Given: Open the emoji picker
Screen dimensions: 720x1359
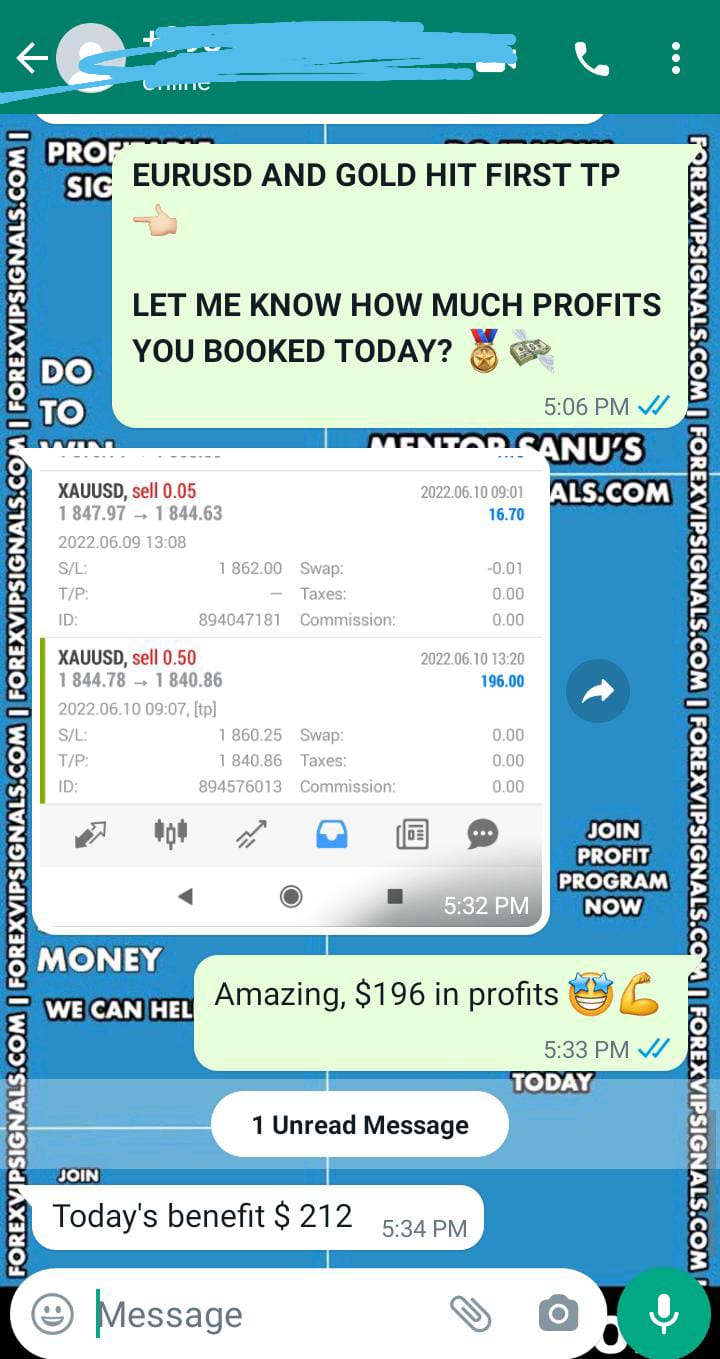Looking at the screenshot, I should click(52, 1314).
